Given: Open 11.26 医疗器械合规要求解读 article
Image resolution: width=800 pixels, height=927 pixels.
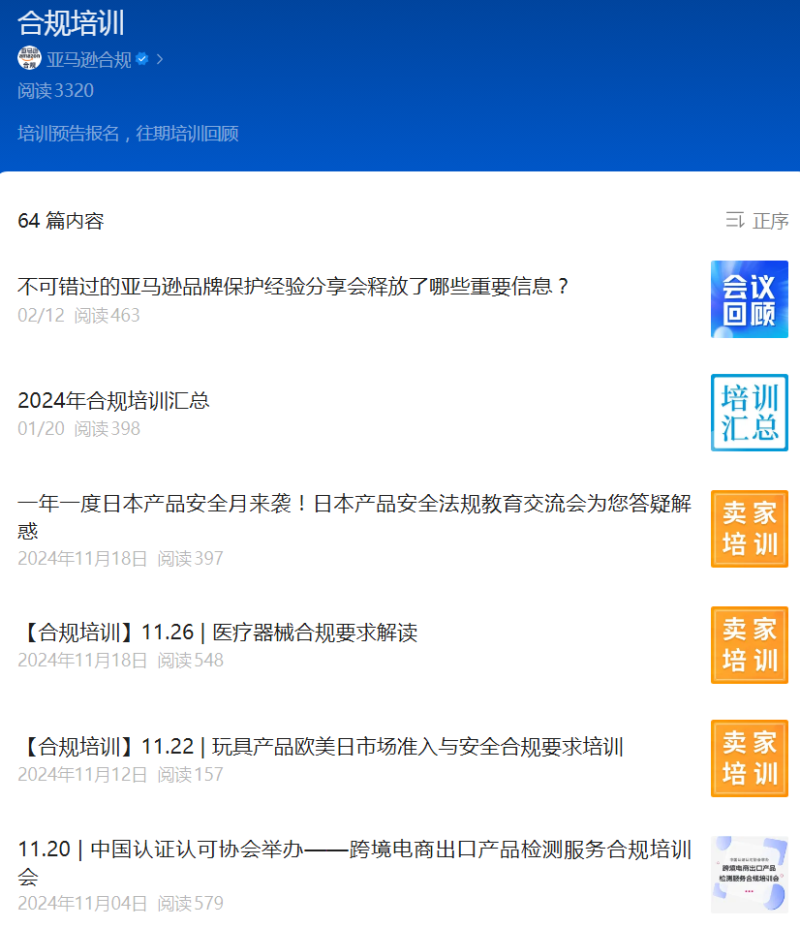Looking at the screenshot, I should [x=217, y=633].
